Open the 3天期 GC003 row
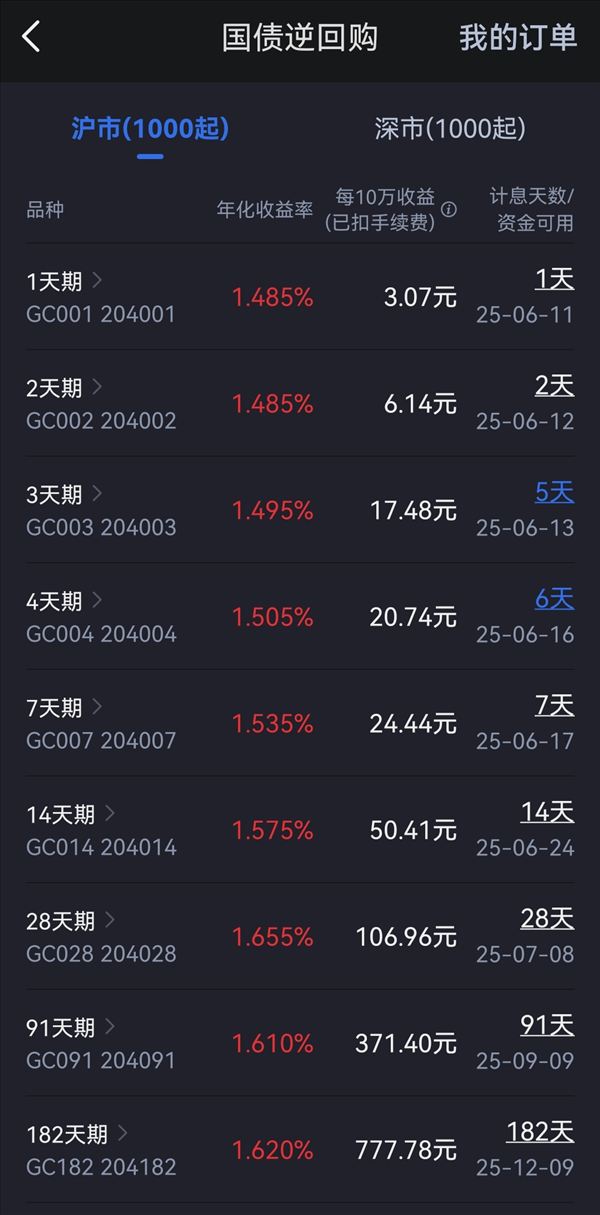600x1215 pixels. (x=300, y=510)
